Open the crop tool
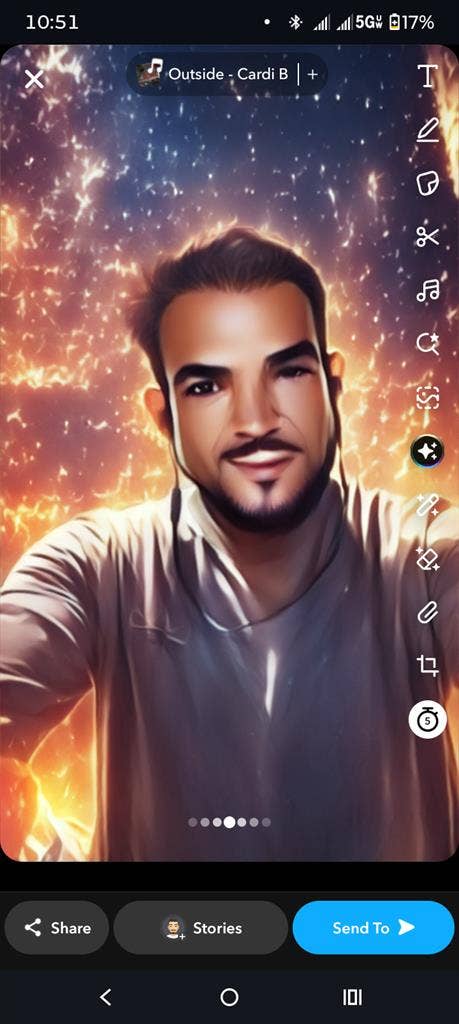 point(428,666)
